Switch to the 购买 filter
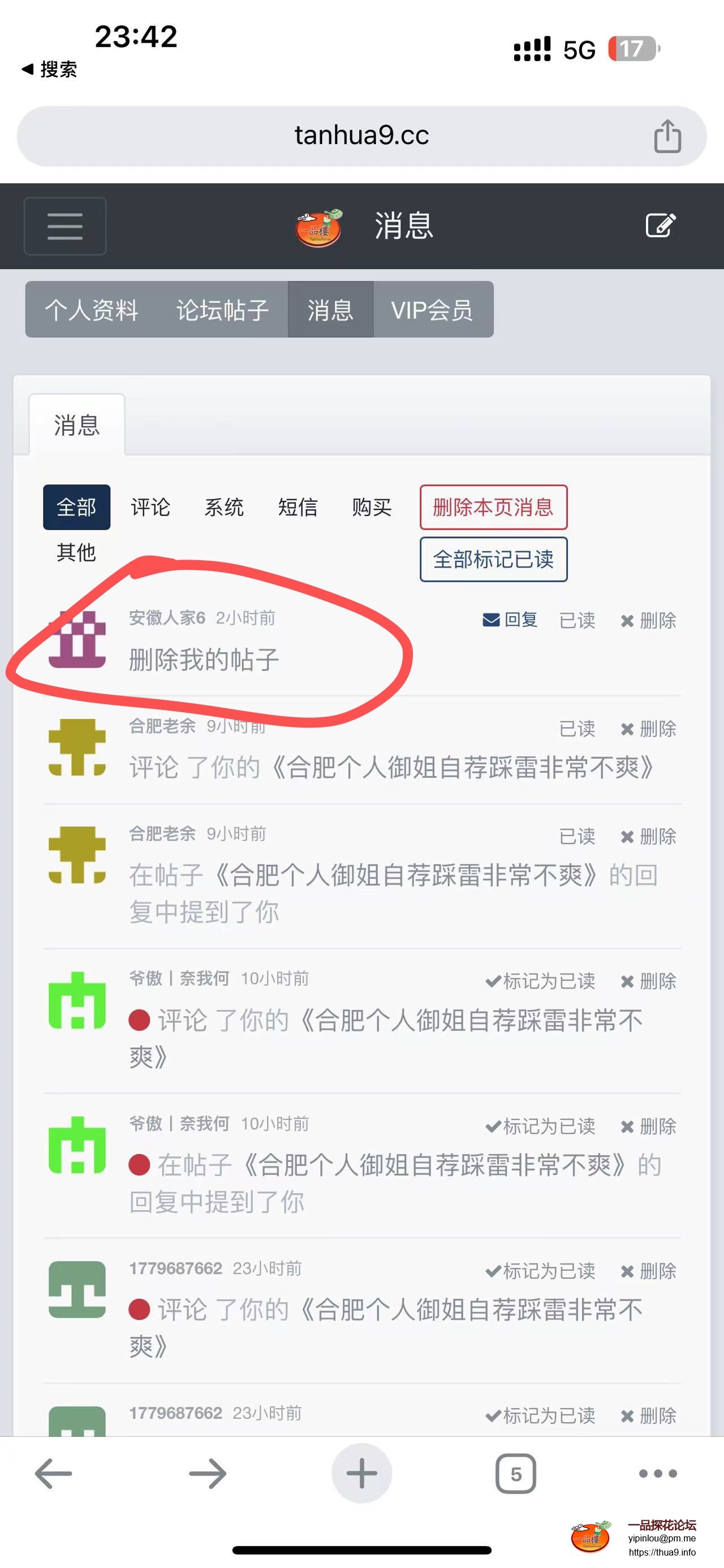 (372, 507)
